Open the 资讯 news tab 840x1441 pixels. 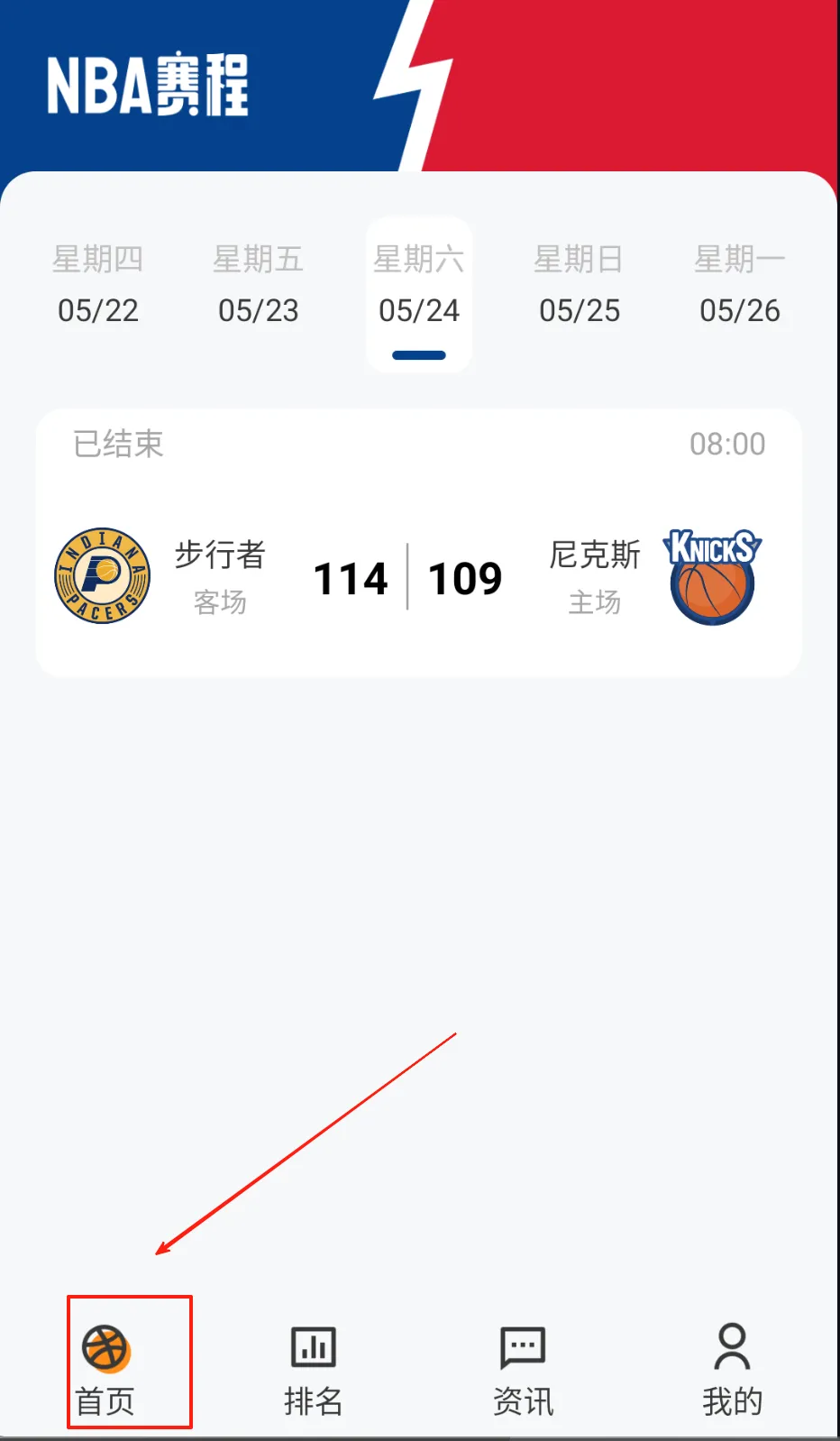pyautogui.click(x=523, y=1367)
